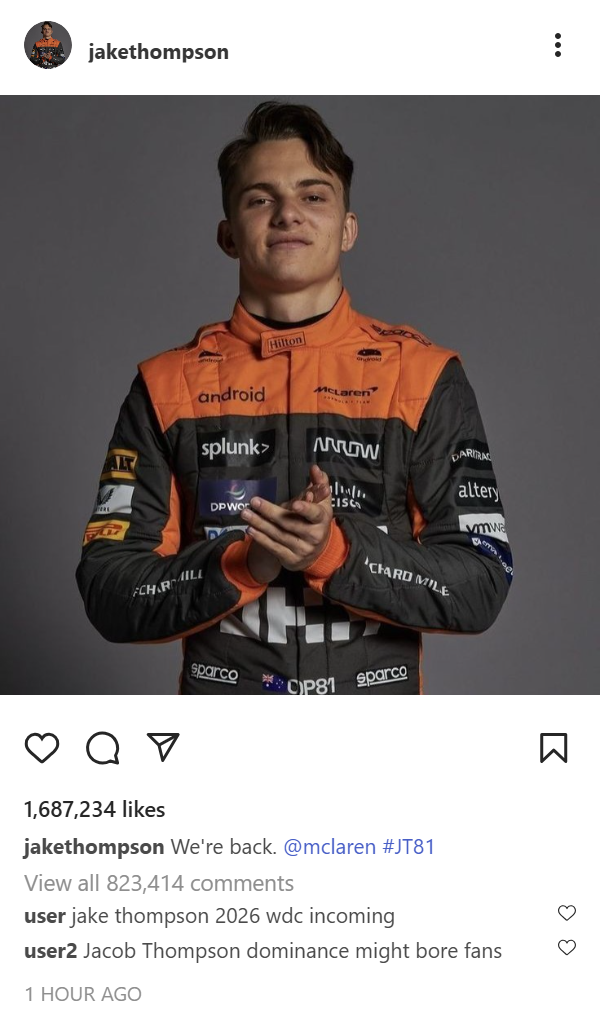Open the comment bubble icon
The height and width of the screenshot is (1032, 600).
click(103, 748)
